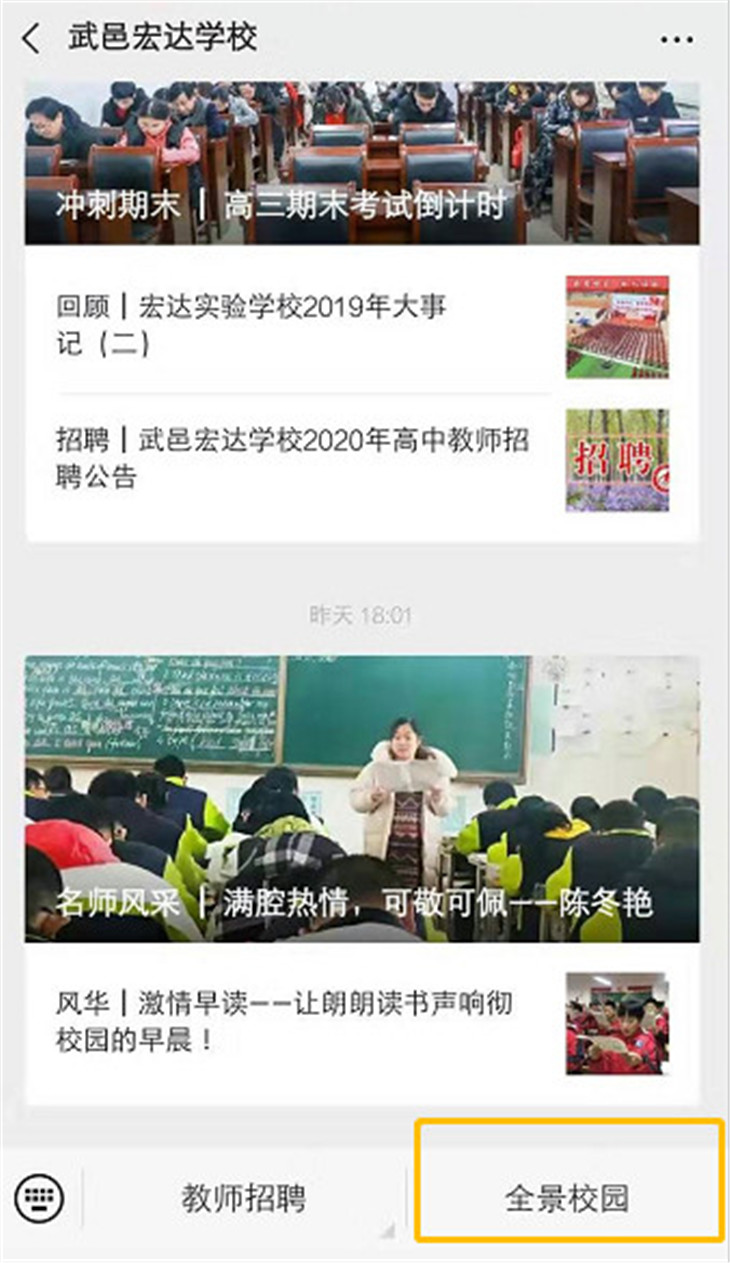Open article 冲刺期末 高三期末考试倒计时
This screenshot has width=730, height=1263.
(361, 163)
